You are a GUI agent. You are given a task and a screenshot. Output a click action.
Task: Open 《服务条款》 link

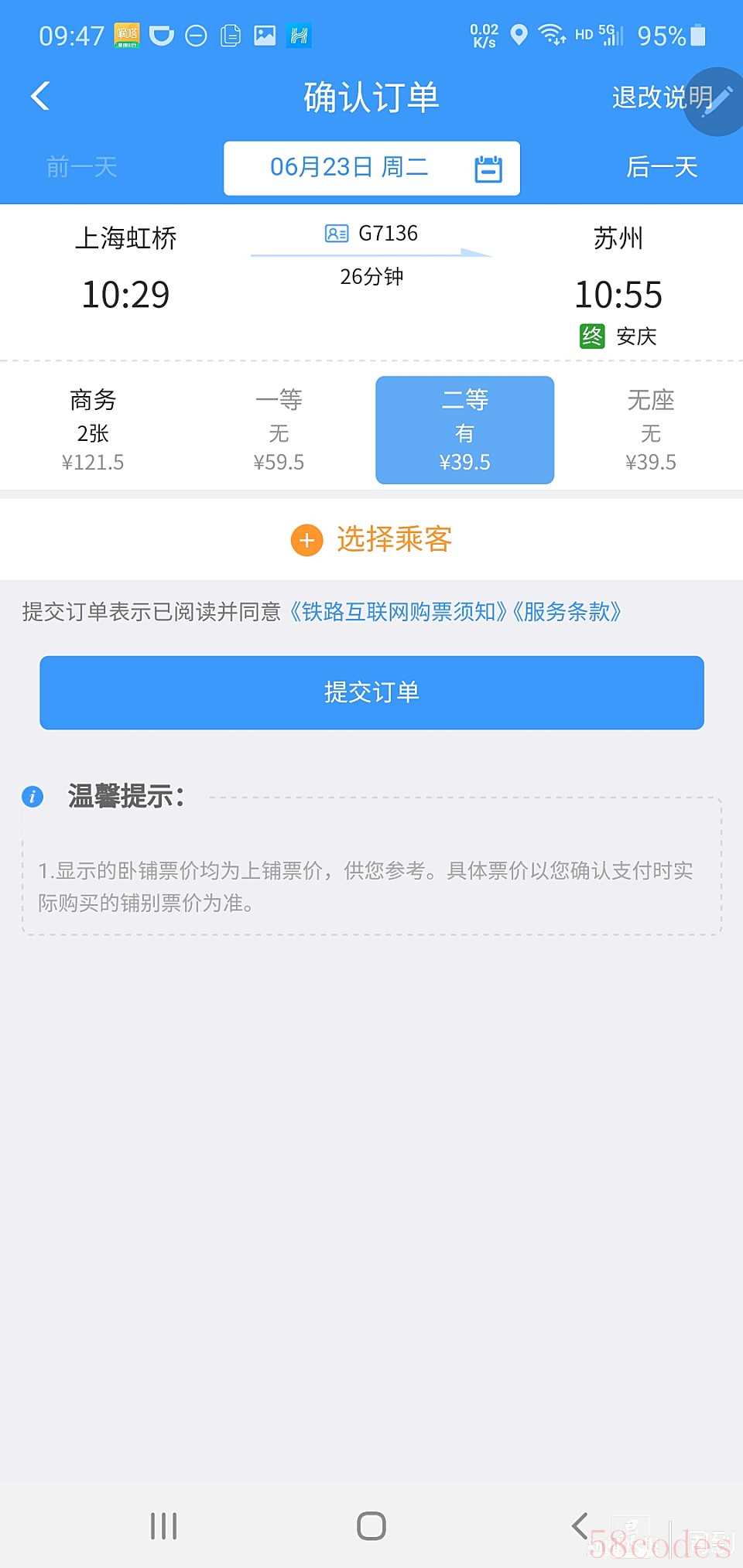point(567,612)
